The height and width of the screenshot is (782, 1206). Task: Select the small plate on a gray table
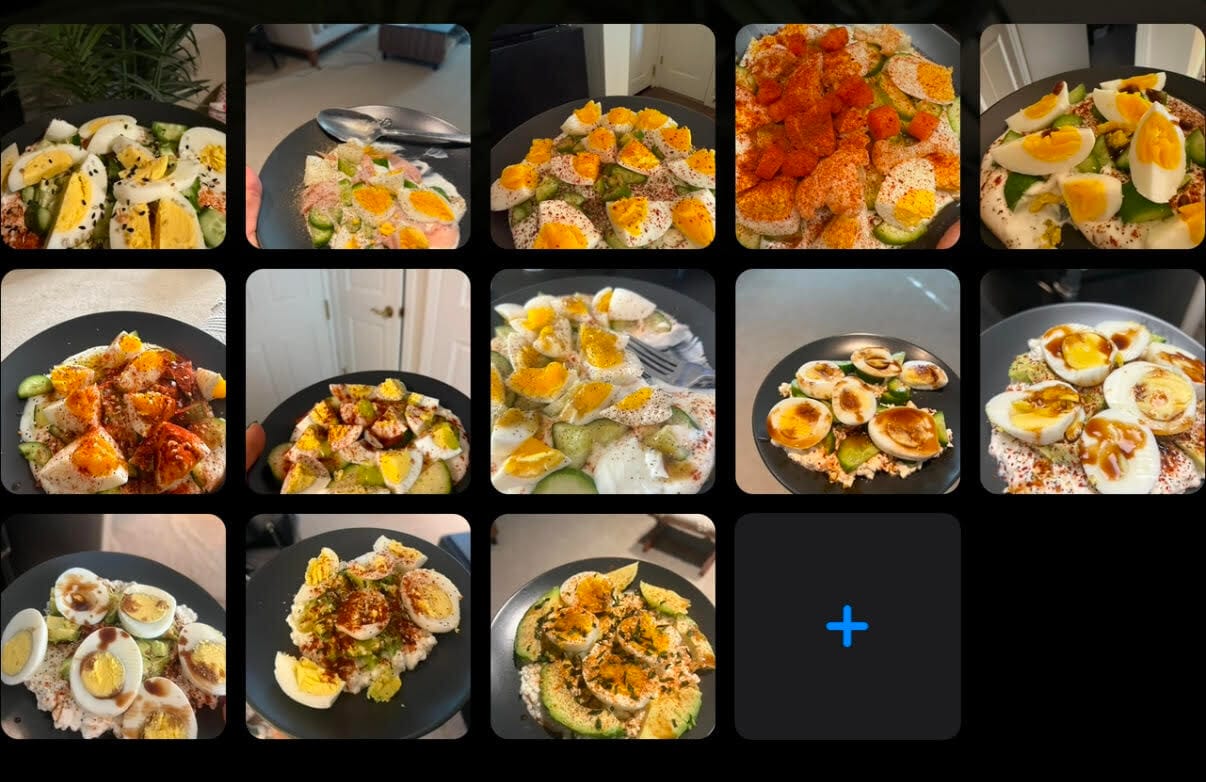coord(847,381)
